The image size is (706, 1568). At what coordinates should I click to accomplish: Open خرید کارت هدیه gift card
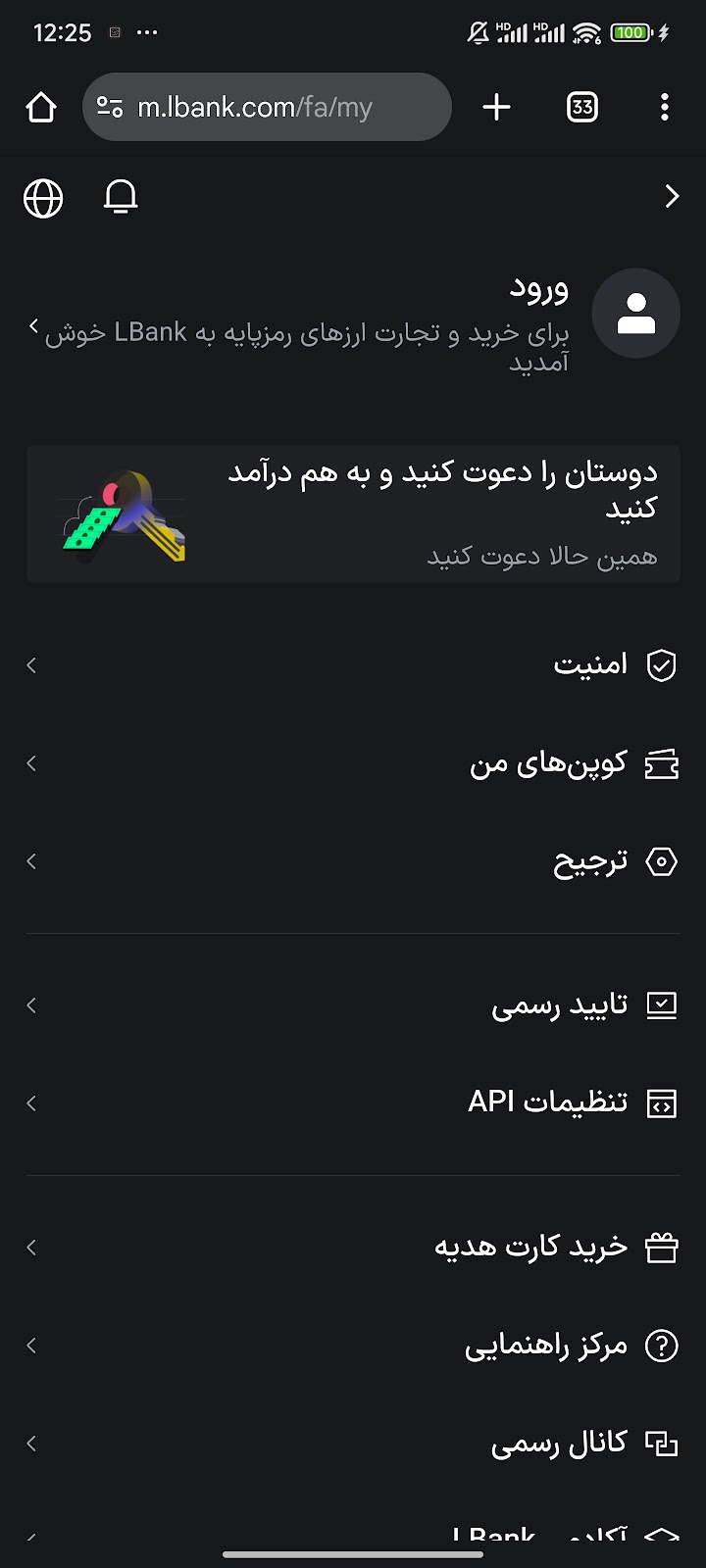click(353, 1247)
